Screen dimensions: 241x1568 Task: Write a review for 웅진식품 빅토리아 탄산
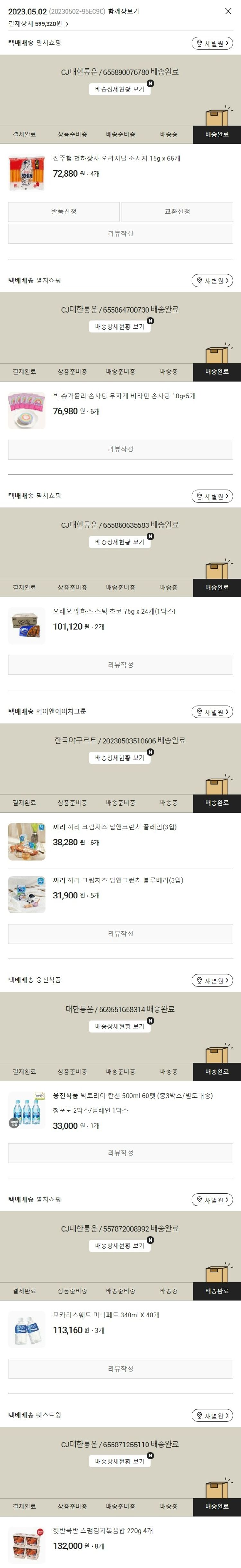(x=121, y=1153)
